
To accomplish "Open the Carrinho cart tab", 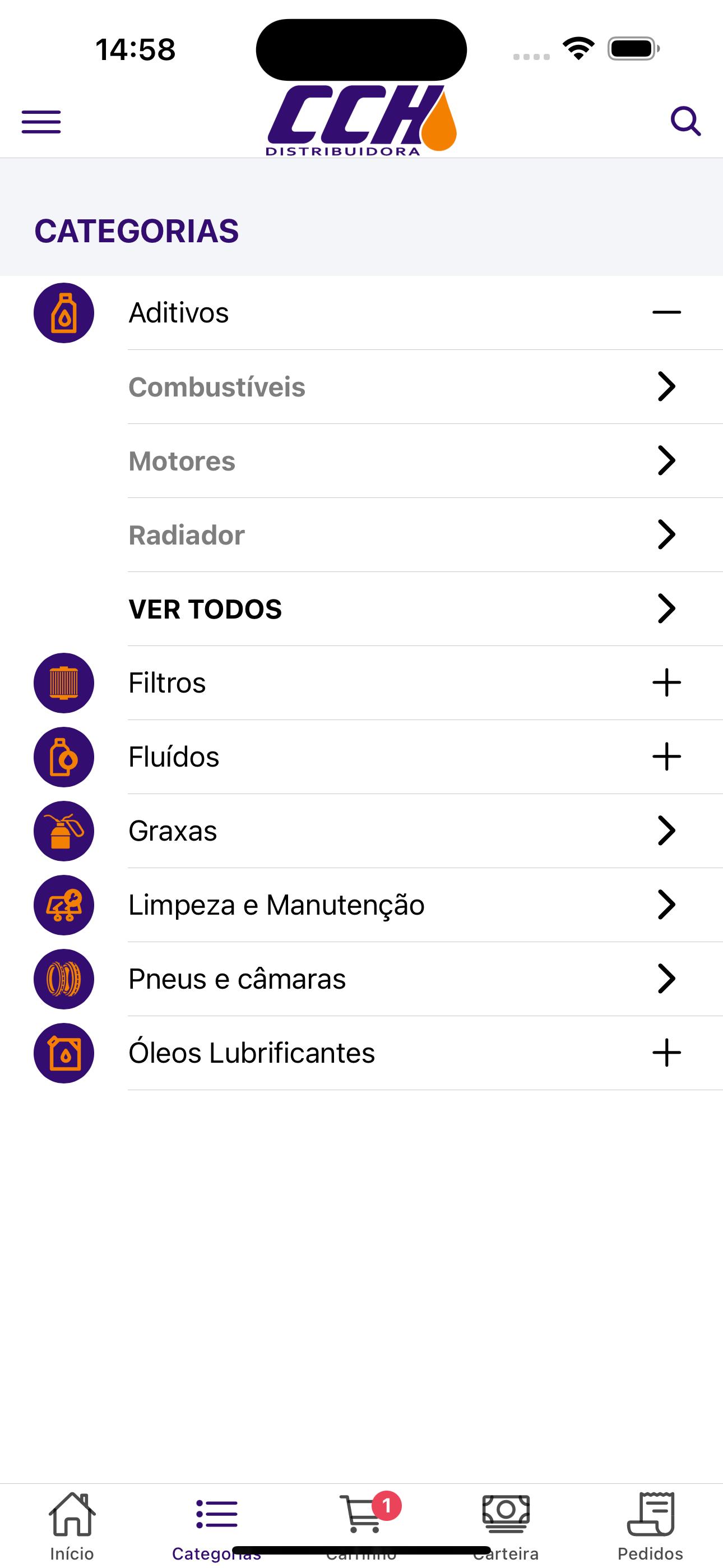I will click(x=361, y=1526).
